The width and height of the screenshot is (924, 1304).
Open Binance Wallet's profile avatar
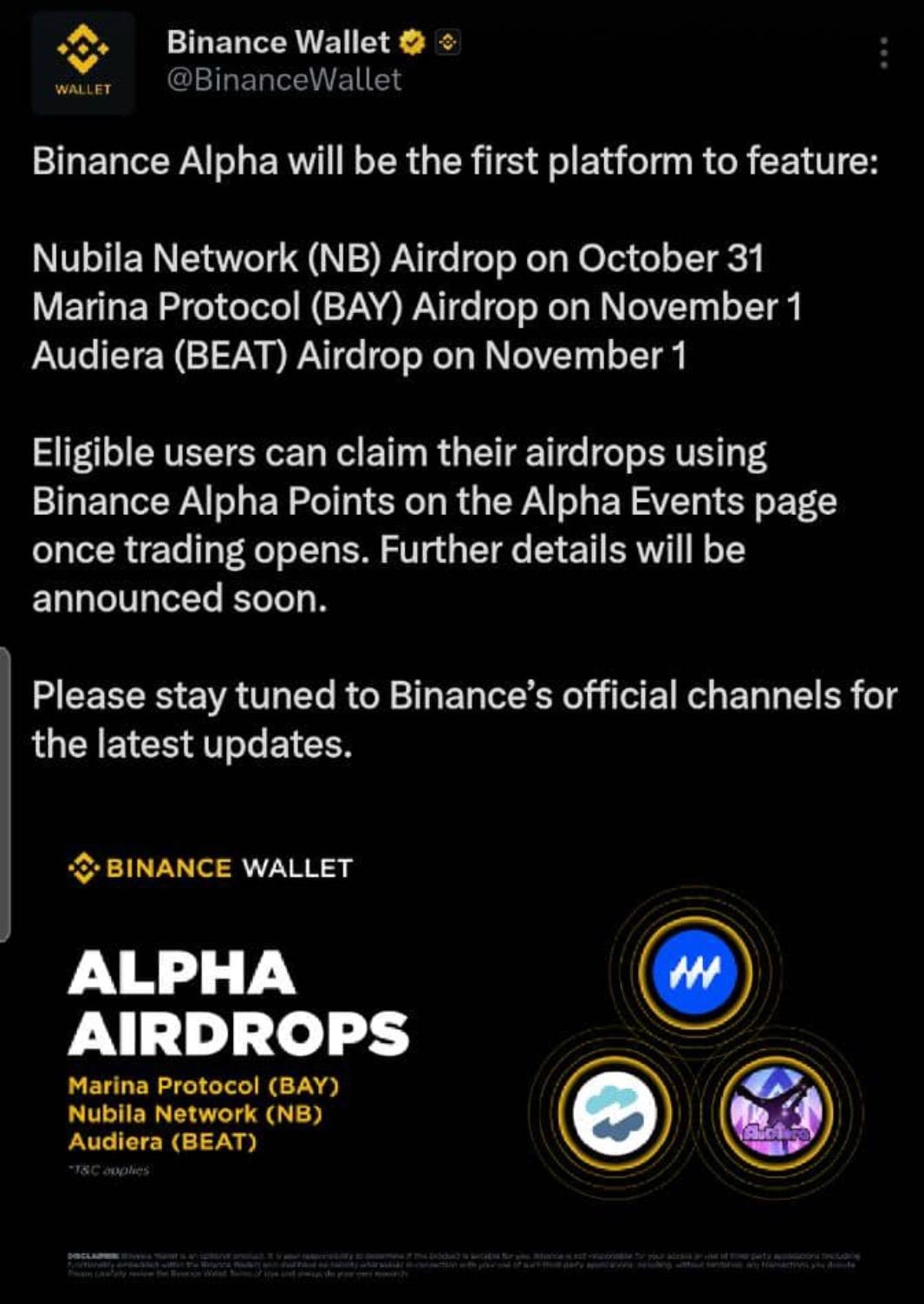(83, 62)
